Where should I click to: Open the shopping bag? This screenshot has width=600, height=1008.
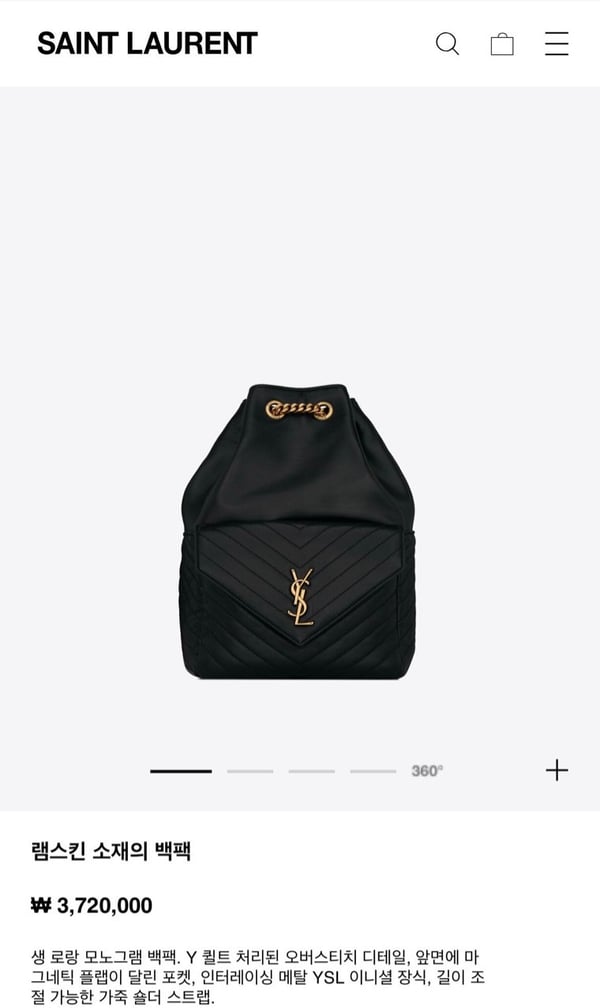[502, 44]
